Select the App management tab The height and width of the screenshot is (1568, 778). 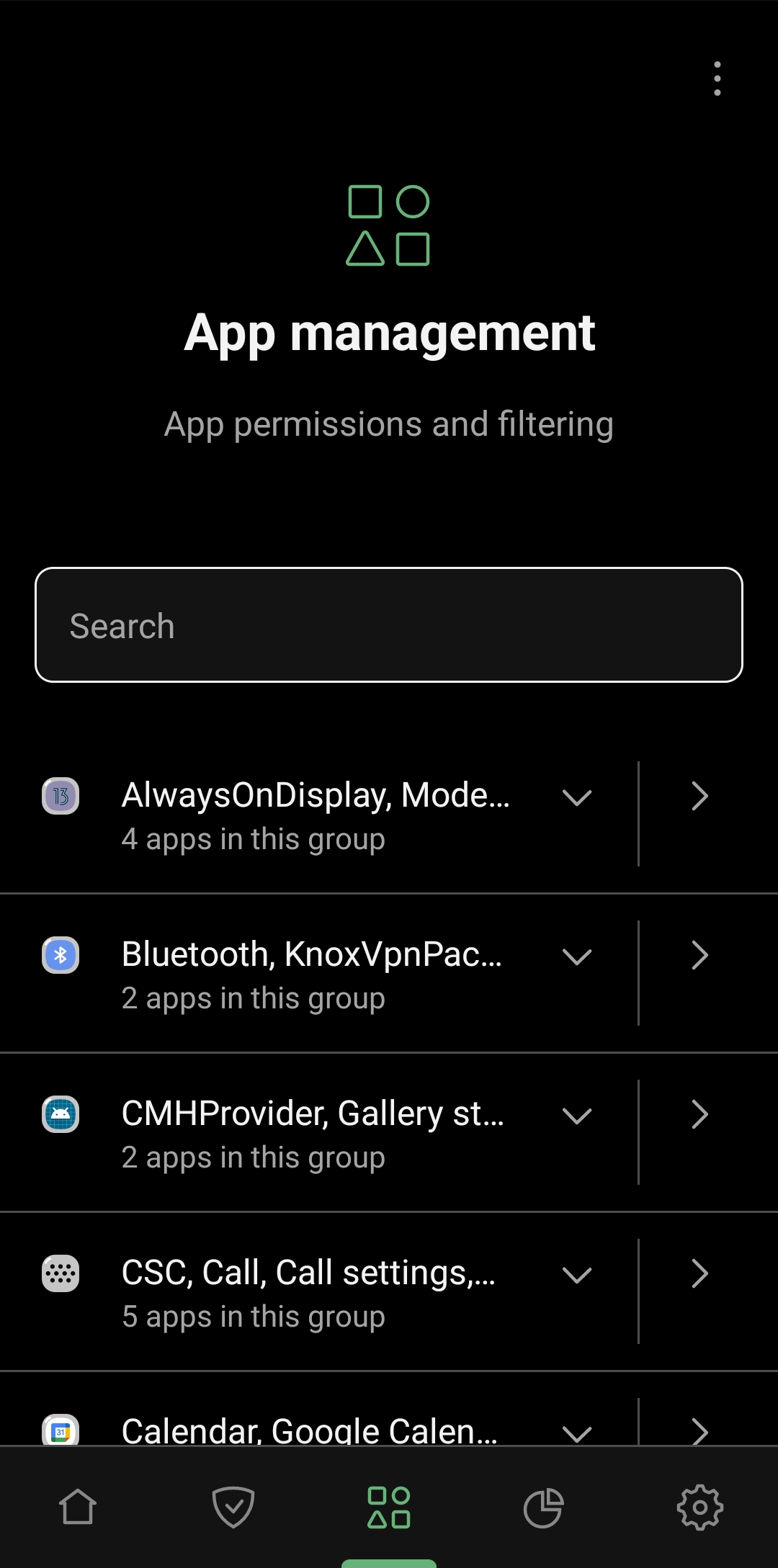click(x=389, y=1507)
